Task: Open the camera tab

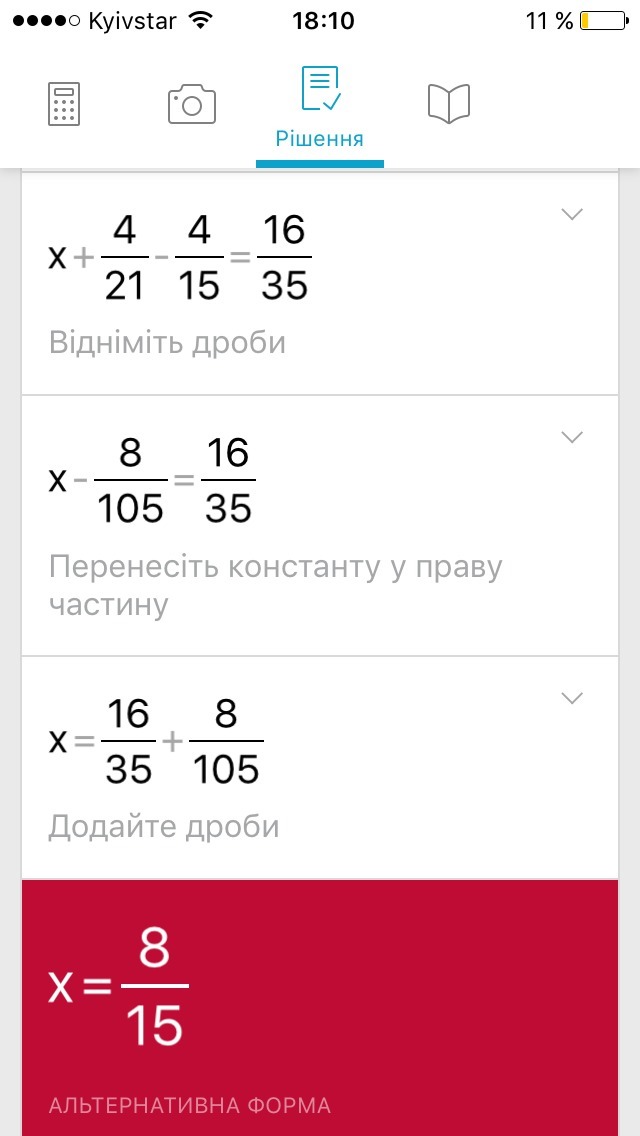Action: [x=192, y=104]
